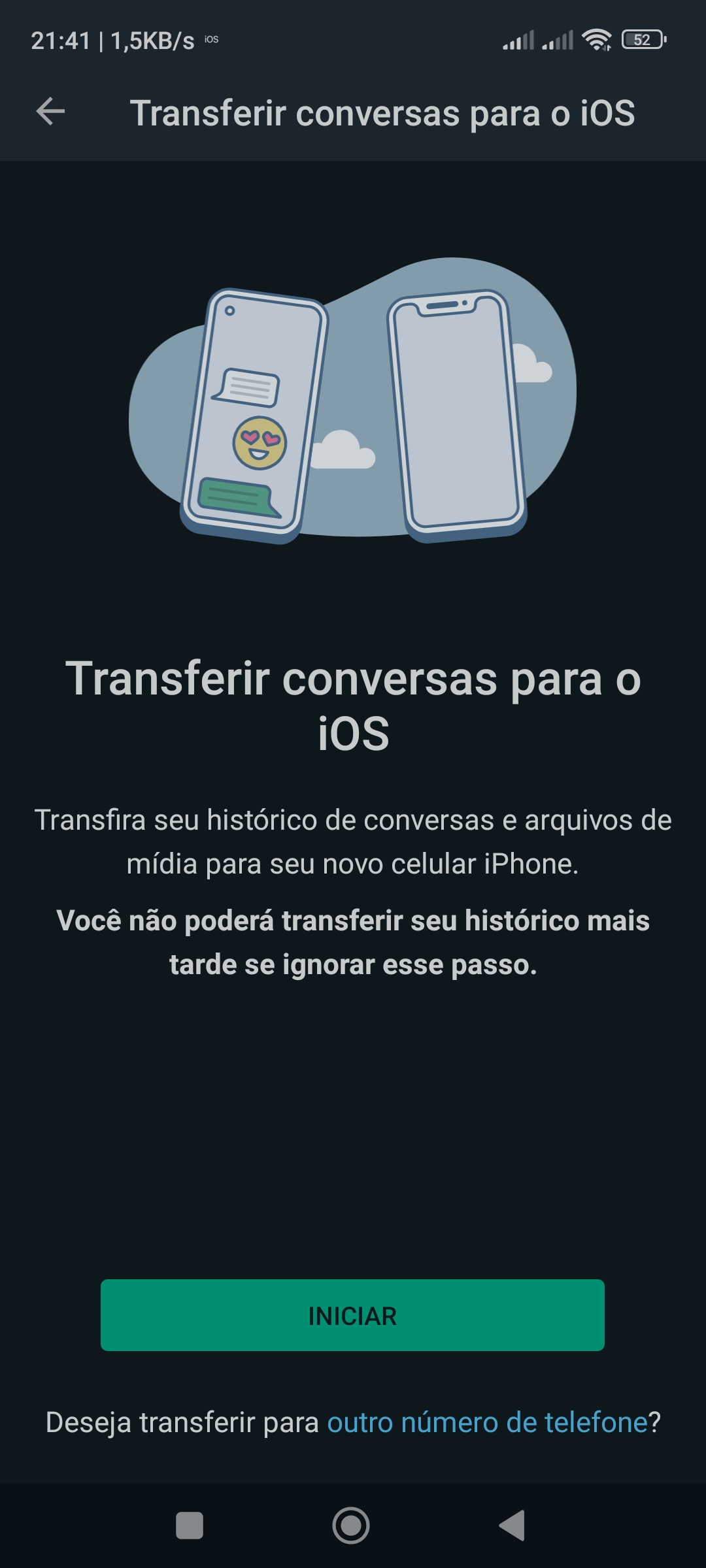Open the 'outro número de telefone' link
The height and width of the screenshot is (1568, 706).
click(487, 1422)
